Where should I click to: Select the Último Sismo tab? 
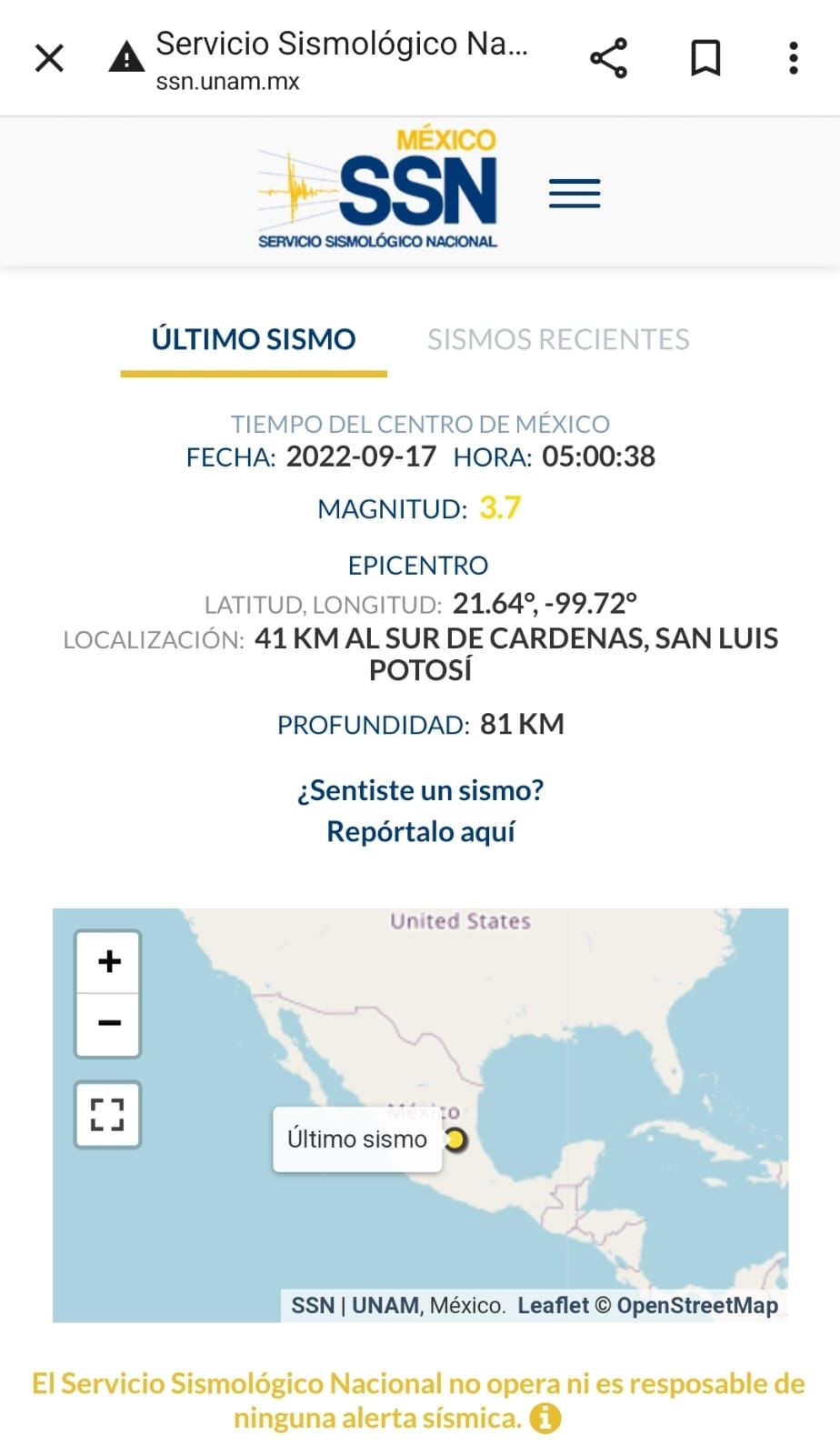point(254,339)
